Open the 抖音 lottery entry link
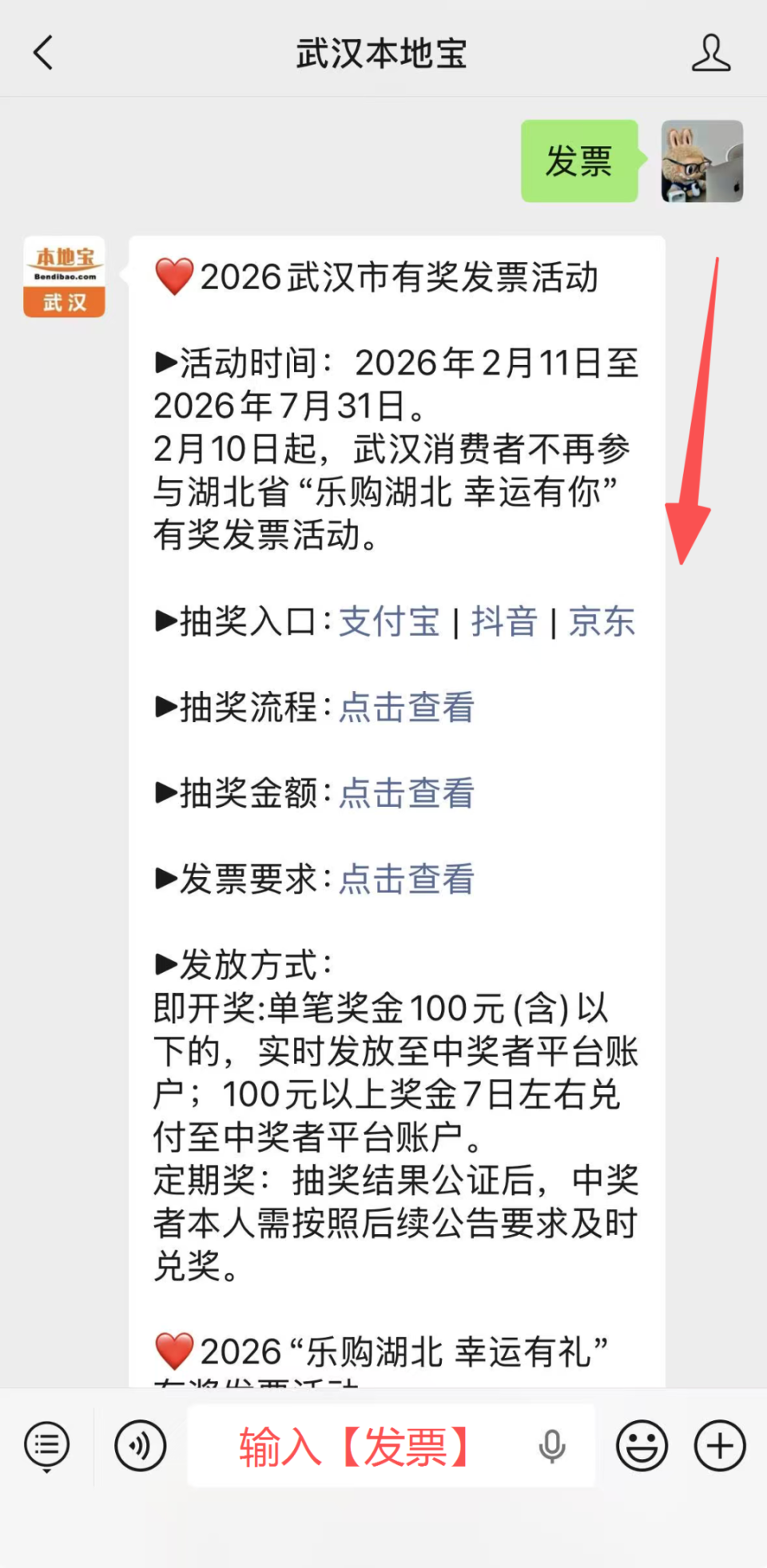 click(x=504, y=622)
